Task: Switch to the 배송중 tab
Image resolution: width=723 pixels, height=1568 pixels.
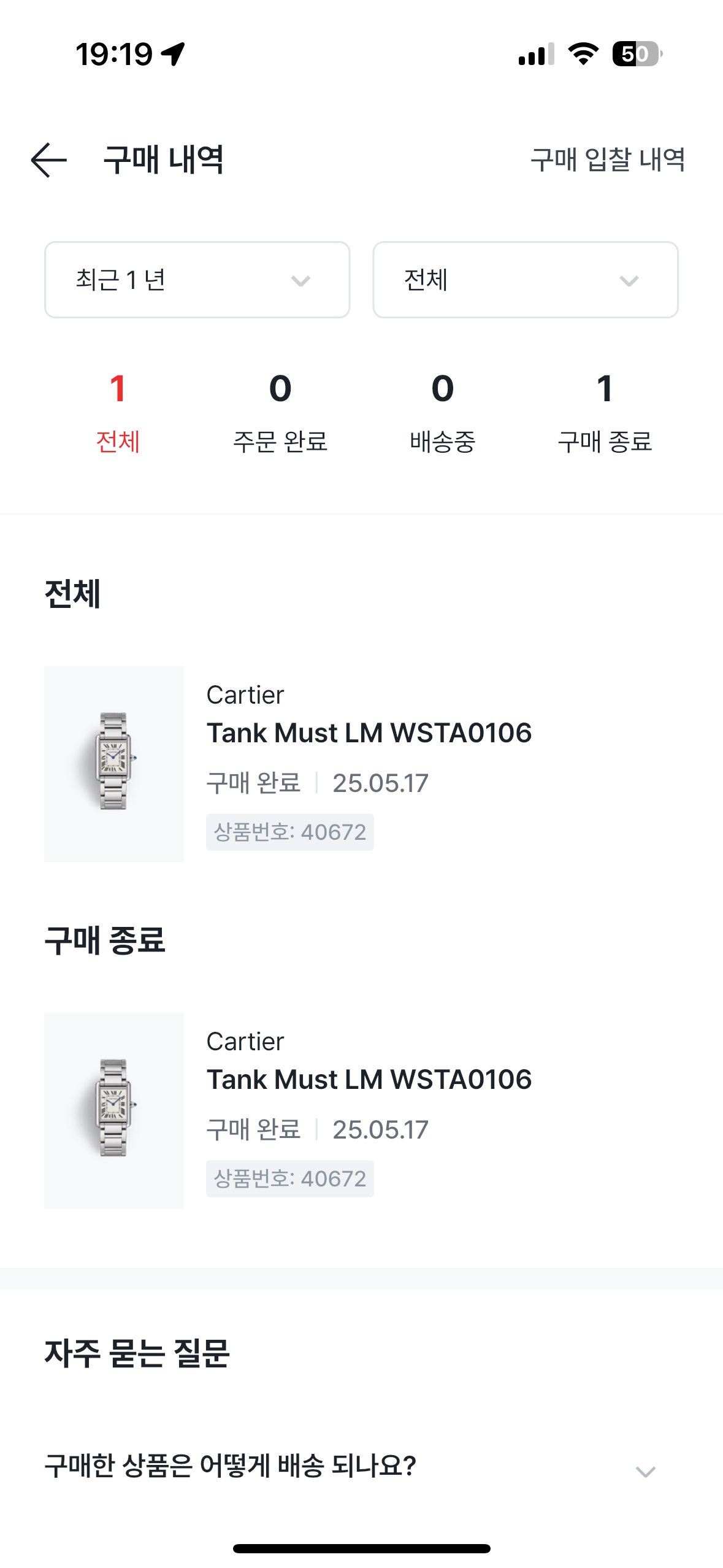Action: click(443, 413)
